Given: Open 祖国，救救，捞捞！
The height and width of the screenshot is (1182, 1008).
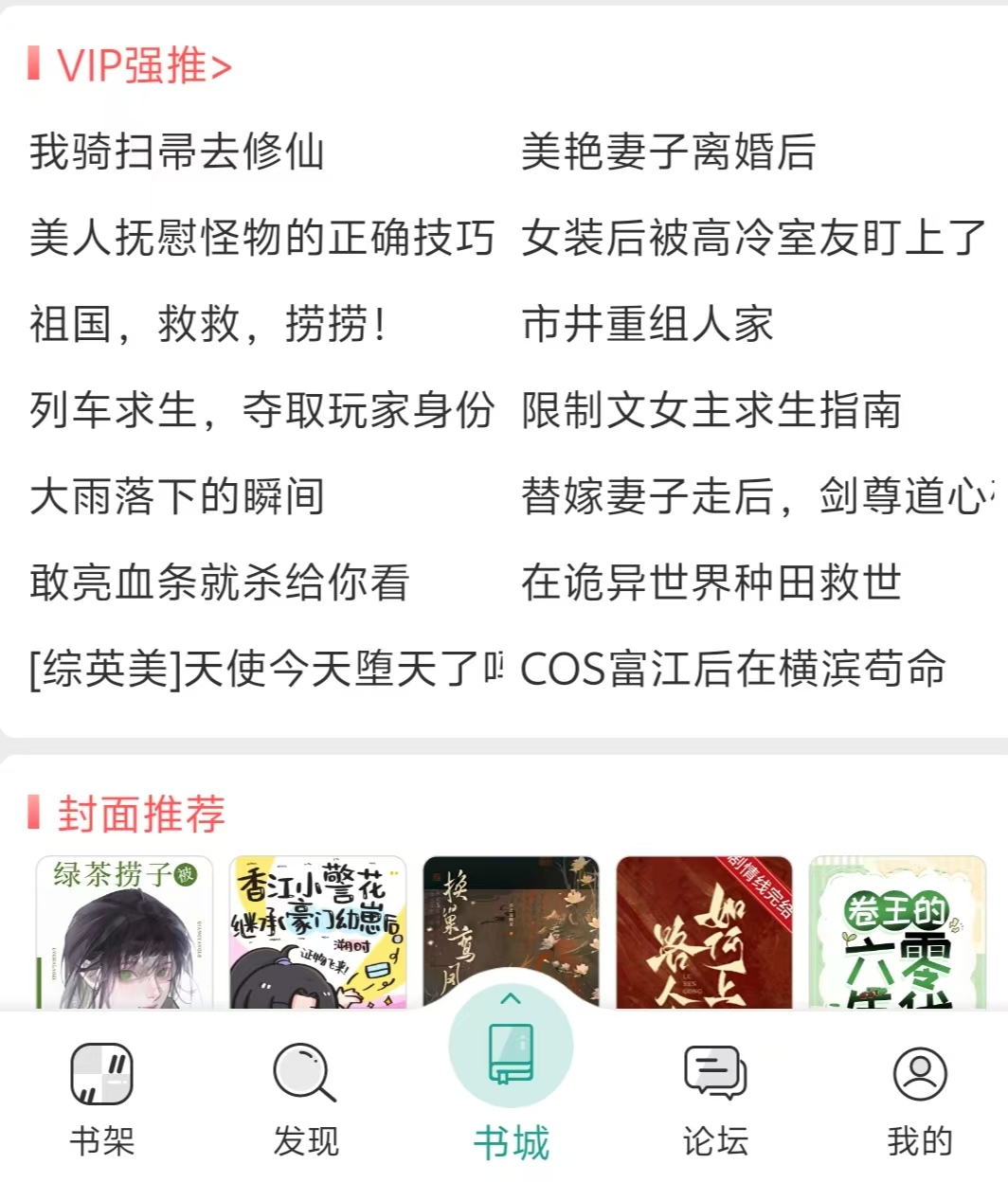Looking at the screenshot, I should pos(207,324).
